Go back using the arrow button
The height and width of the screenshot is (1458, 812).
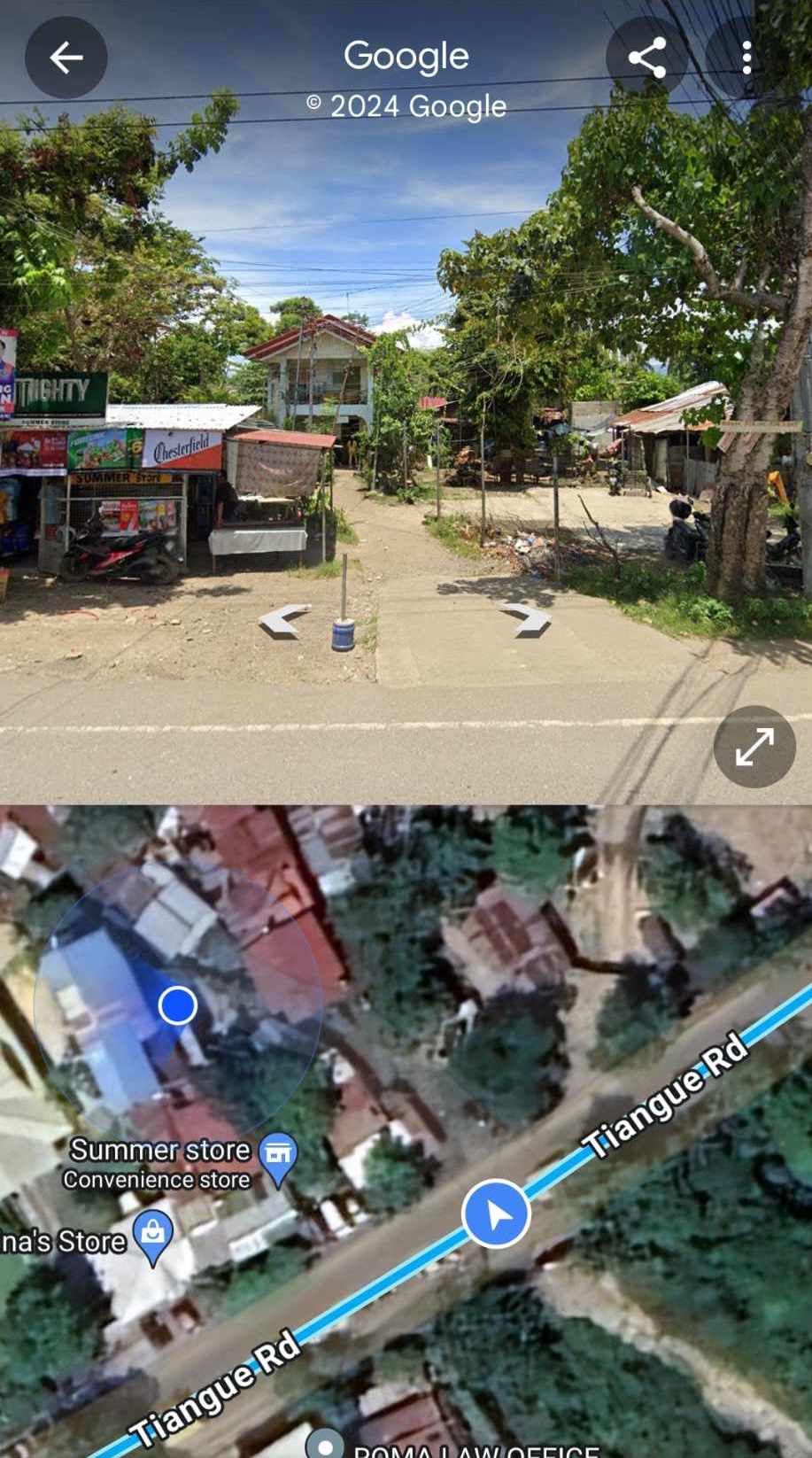pos(66,58)
